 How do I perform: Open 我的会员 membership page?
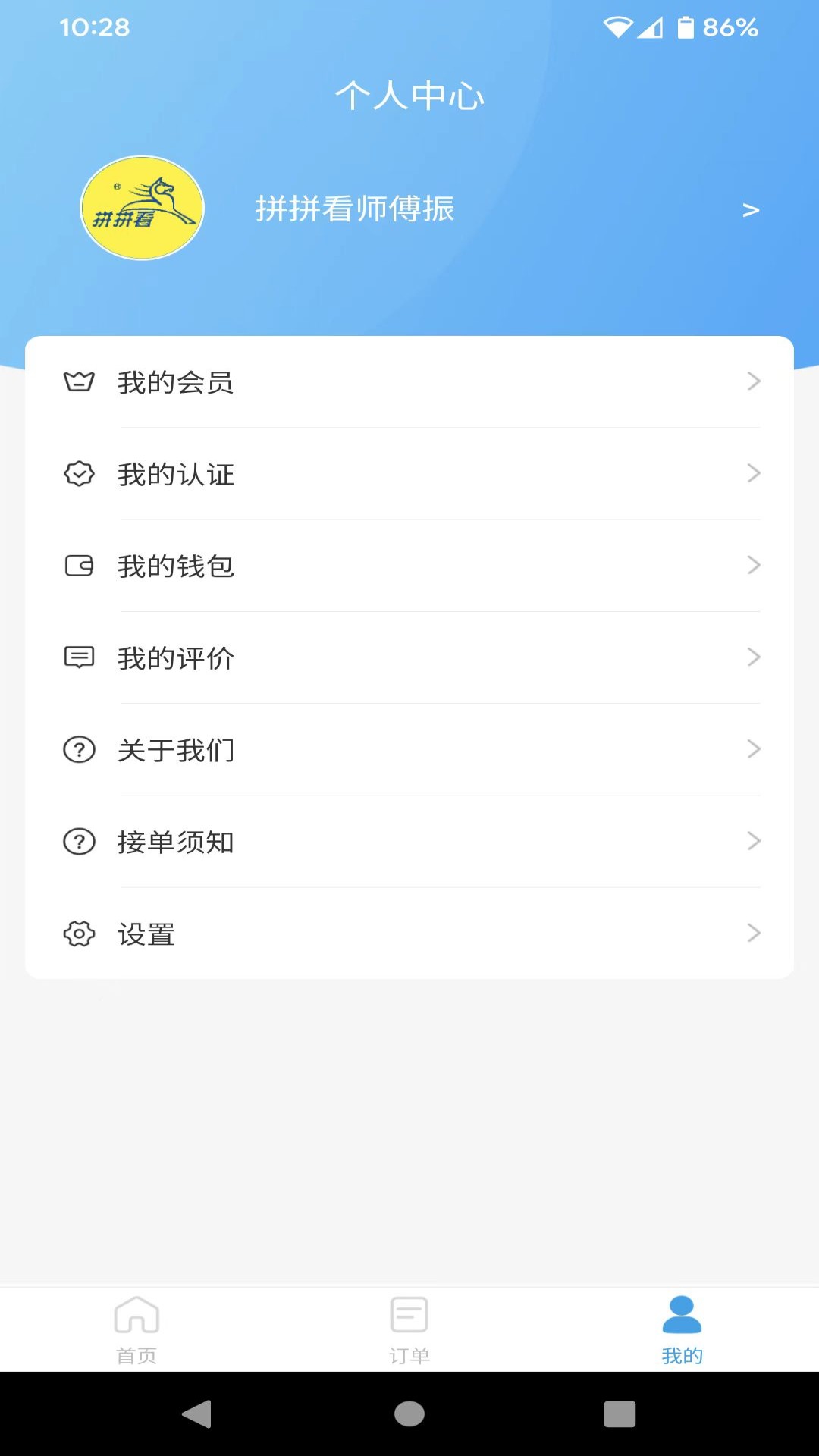pyautogui.click(x=409, y=382)
